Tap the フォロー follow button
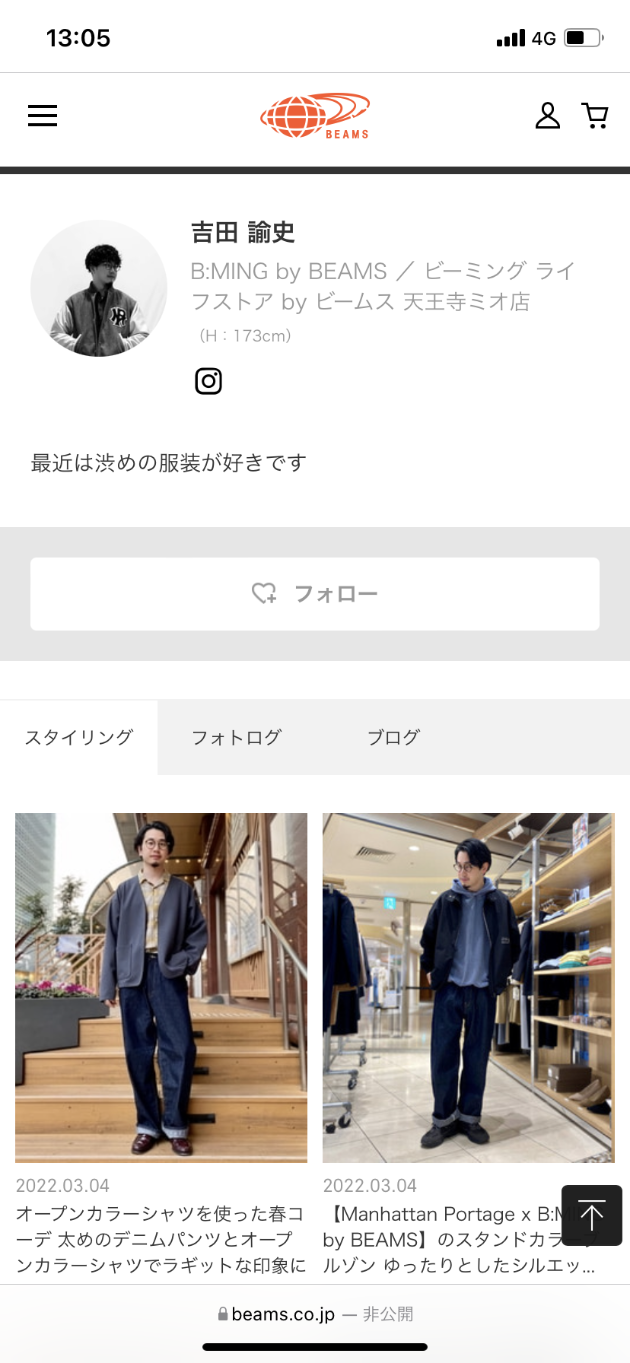Screen dimensions: 630x1363 click(314, 594)
